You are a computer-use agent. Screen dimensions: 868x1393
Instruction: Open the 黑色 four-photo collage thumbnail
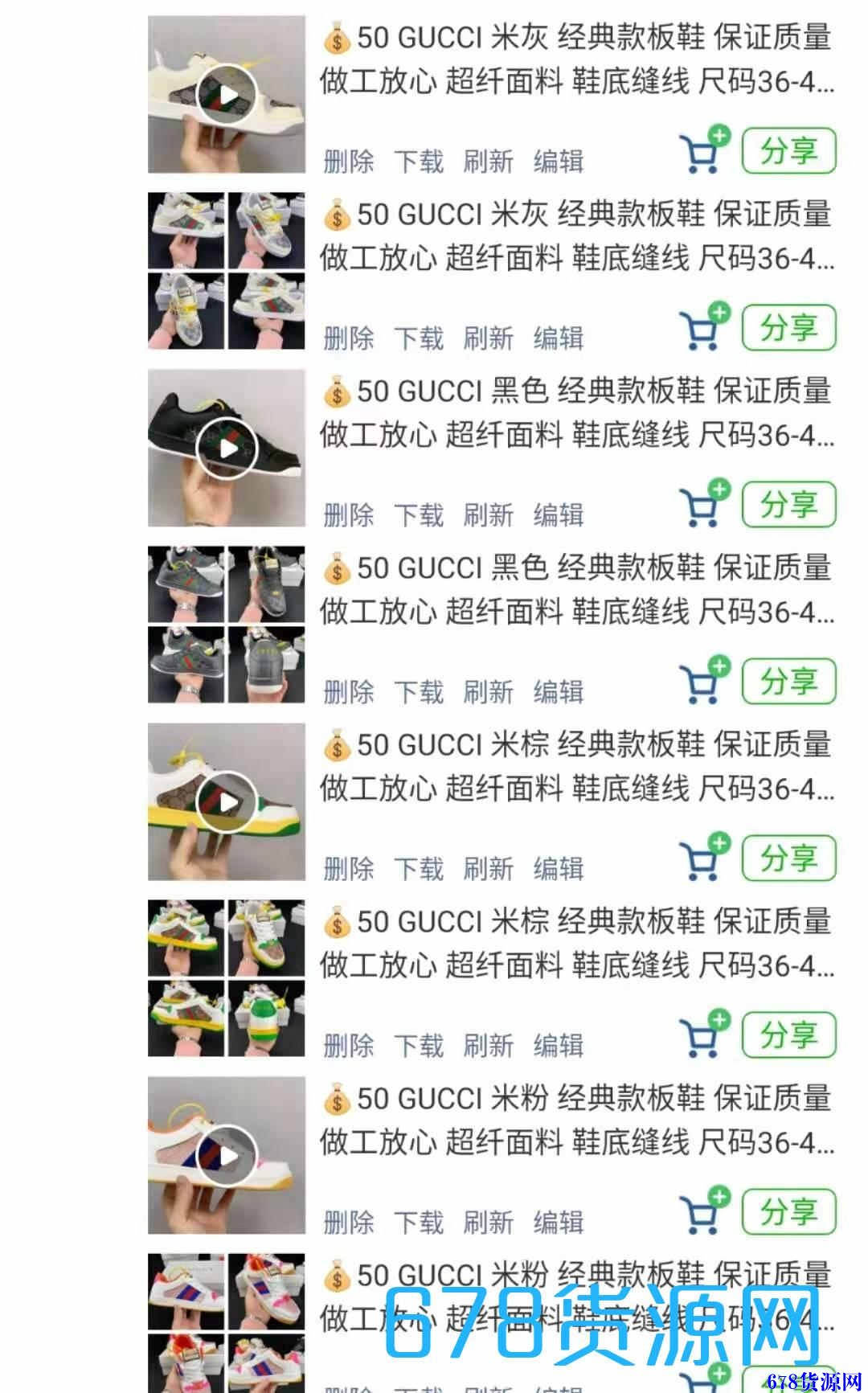[227, 625]
